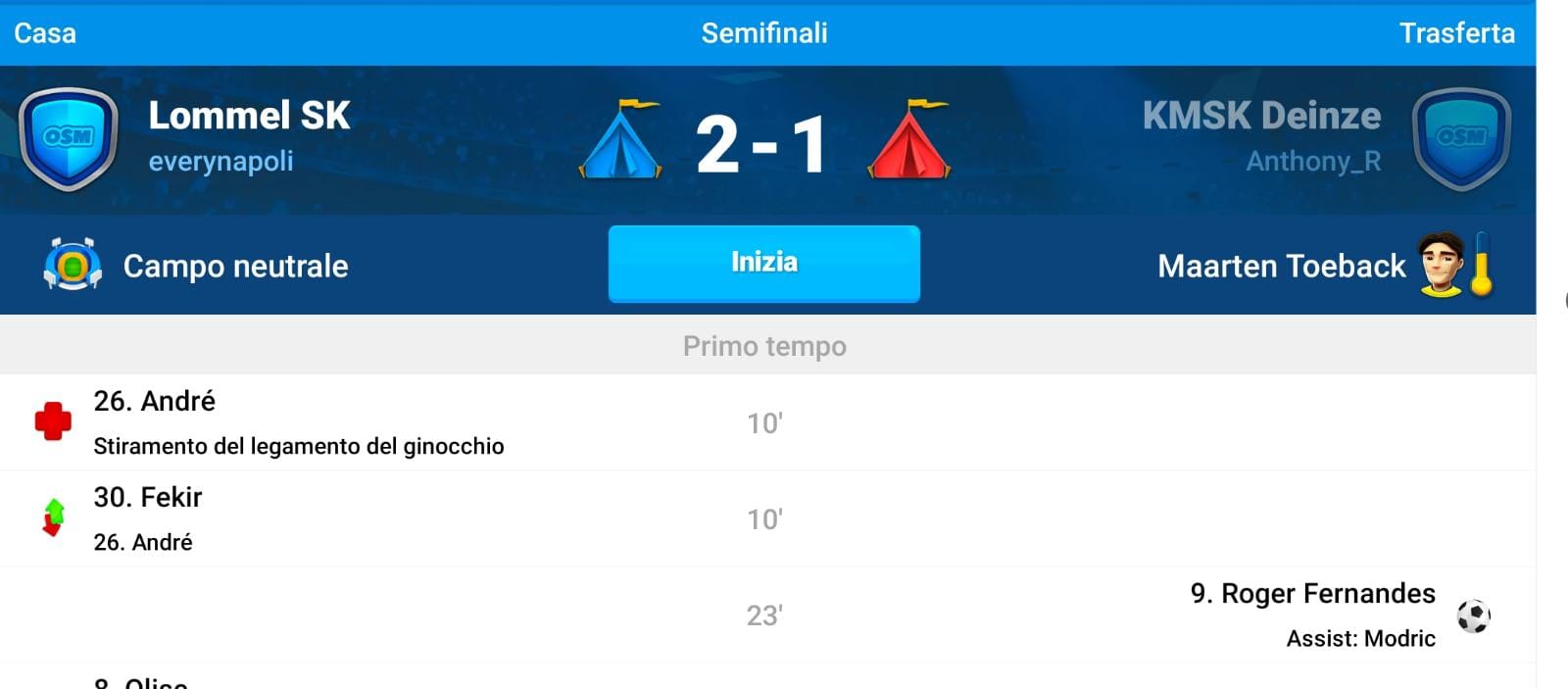
Task: Open Lommel SK team details
Action: pos(249,116)
